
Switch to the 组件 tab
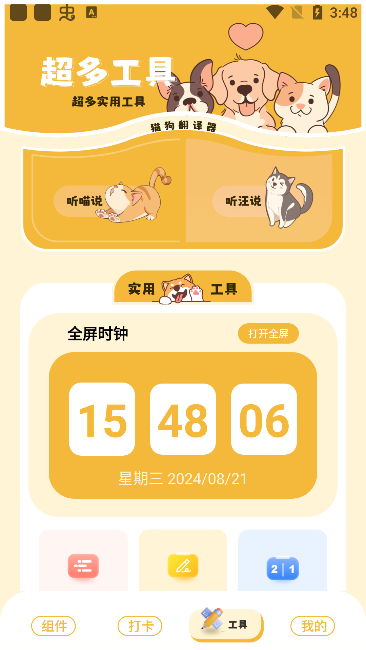coord(53,626)
